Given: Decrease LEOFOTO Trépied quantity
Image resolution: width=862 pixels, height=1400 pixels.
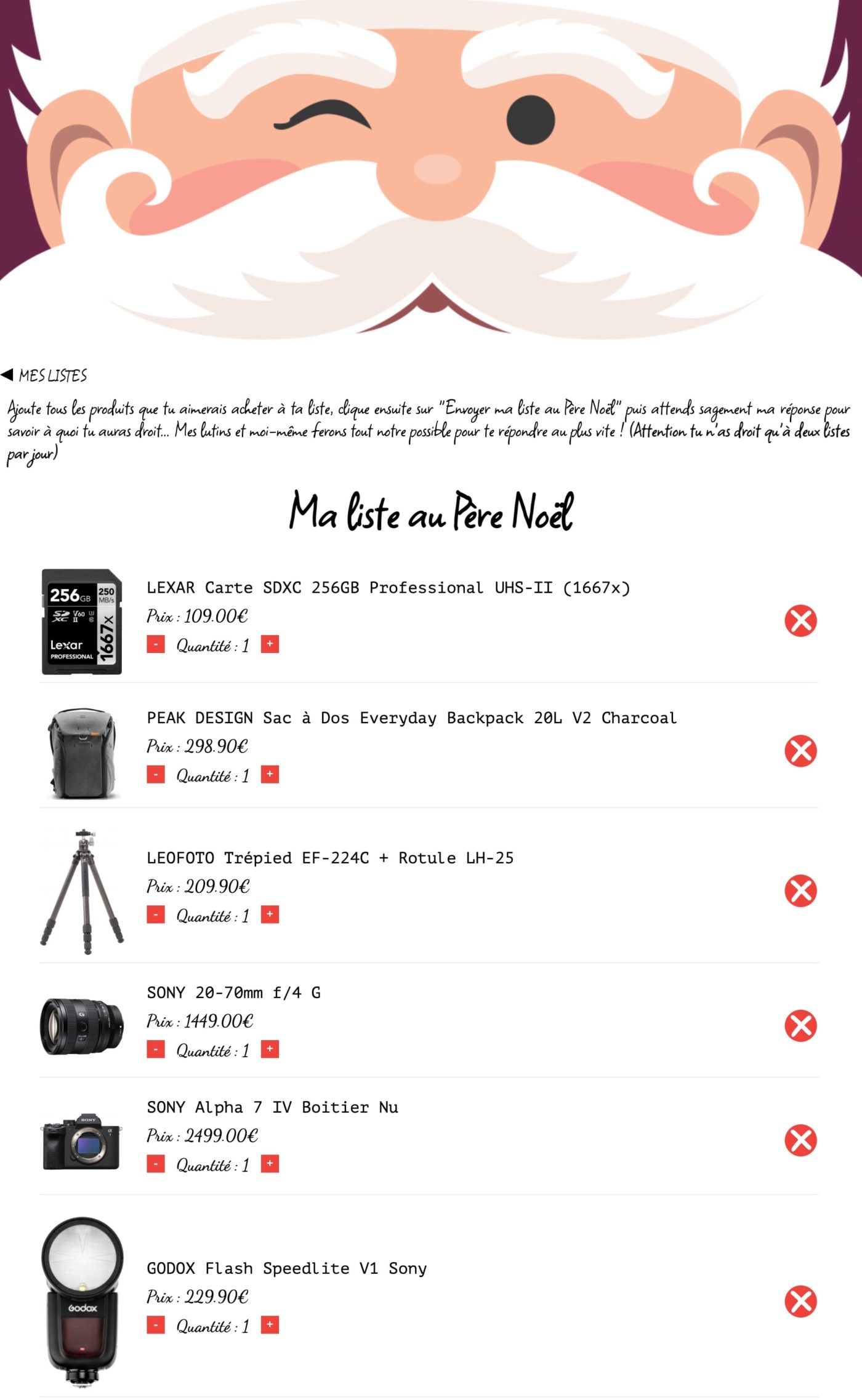Looking at the screenshot, I should pos(156,914).
